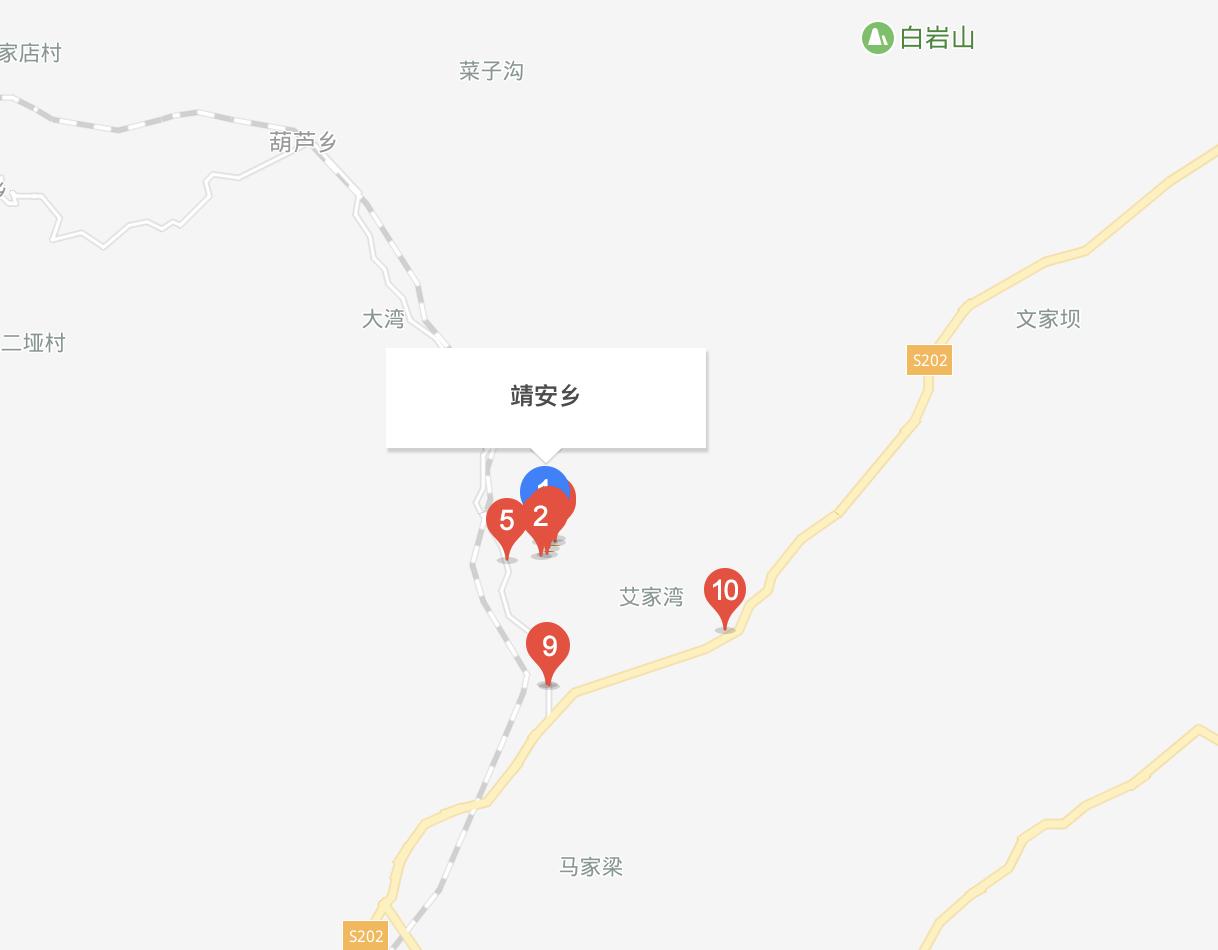Select red map marker number 5
Screen dimensions: 1218x950
point(506,522)
